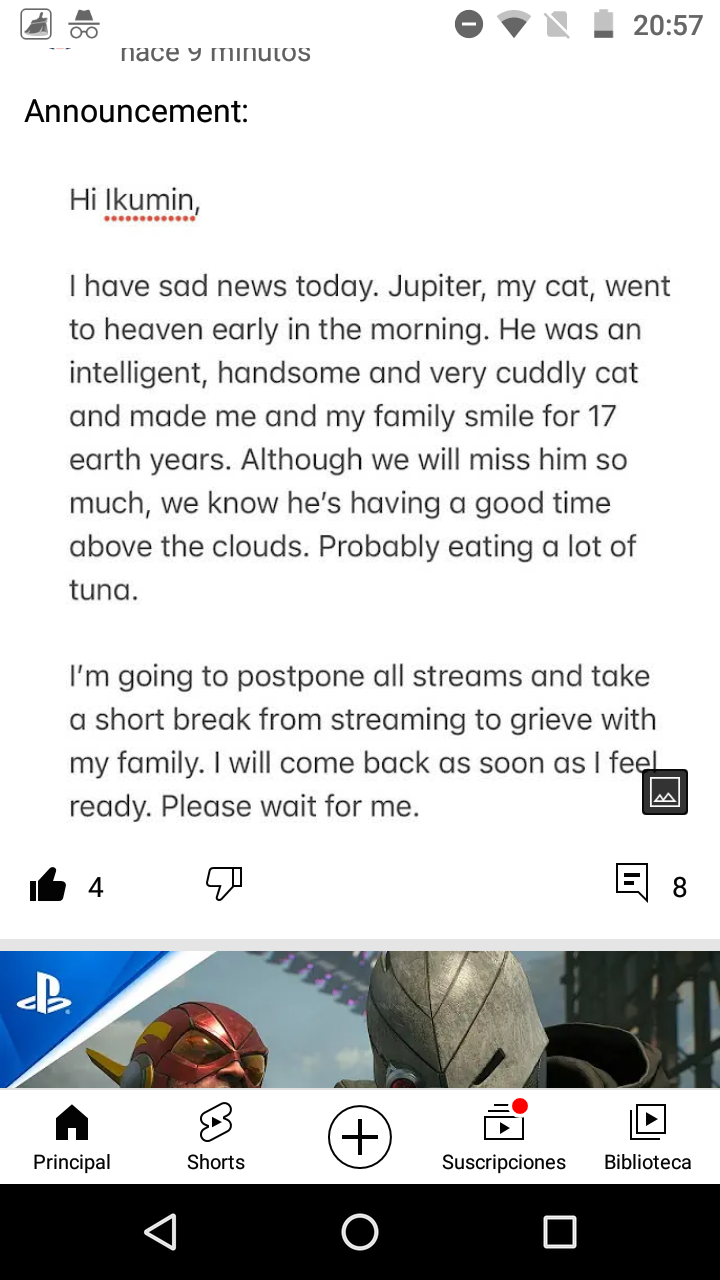Image resolution: width=720 pixels, height=1280 pixels.
Task: Open the comments on the Announcement post
Action: click(632, 884)
